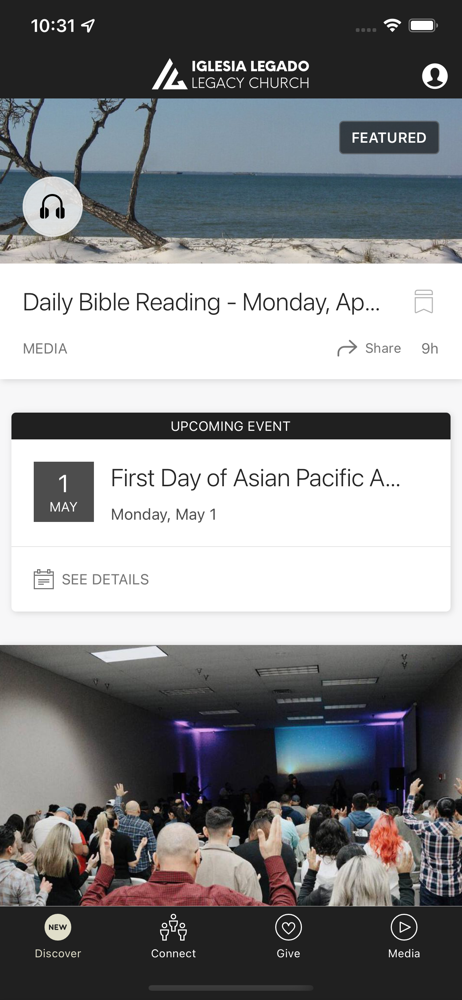Viewport: 462px width, 1000px height.
Task: Play the featured audio via headphones icon
Action: click(52, 207)
